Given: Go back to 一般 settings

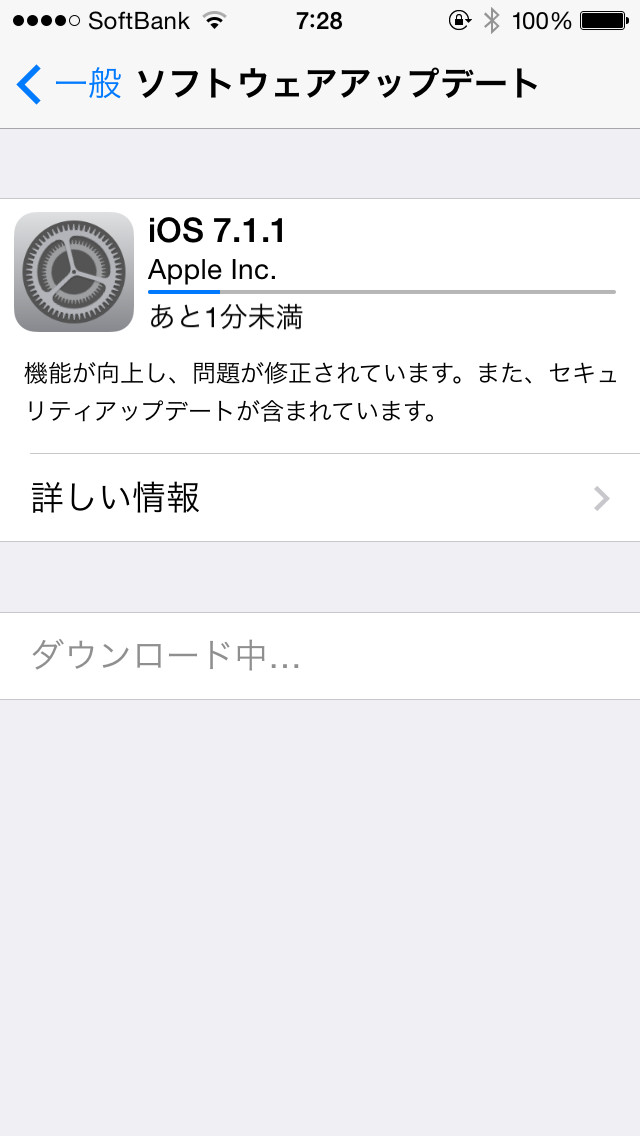Looking at the screenshot, I should coord(68,84).
